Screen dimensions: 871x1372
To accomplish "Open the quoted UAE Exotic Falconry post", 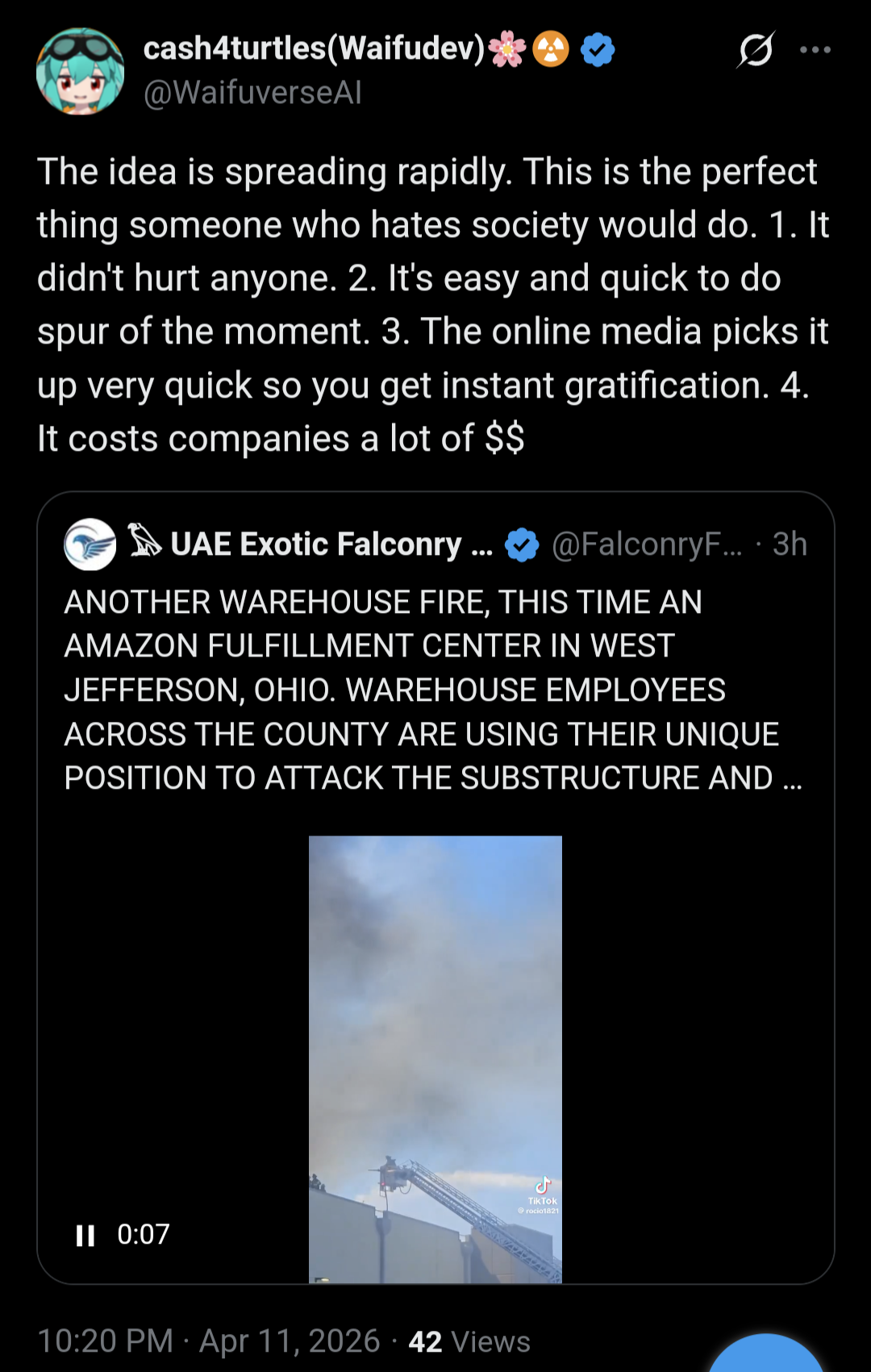I will [434, 690].
